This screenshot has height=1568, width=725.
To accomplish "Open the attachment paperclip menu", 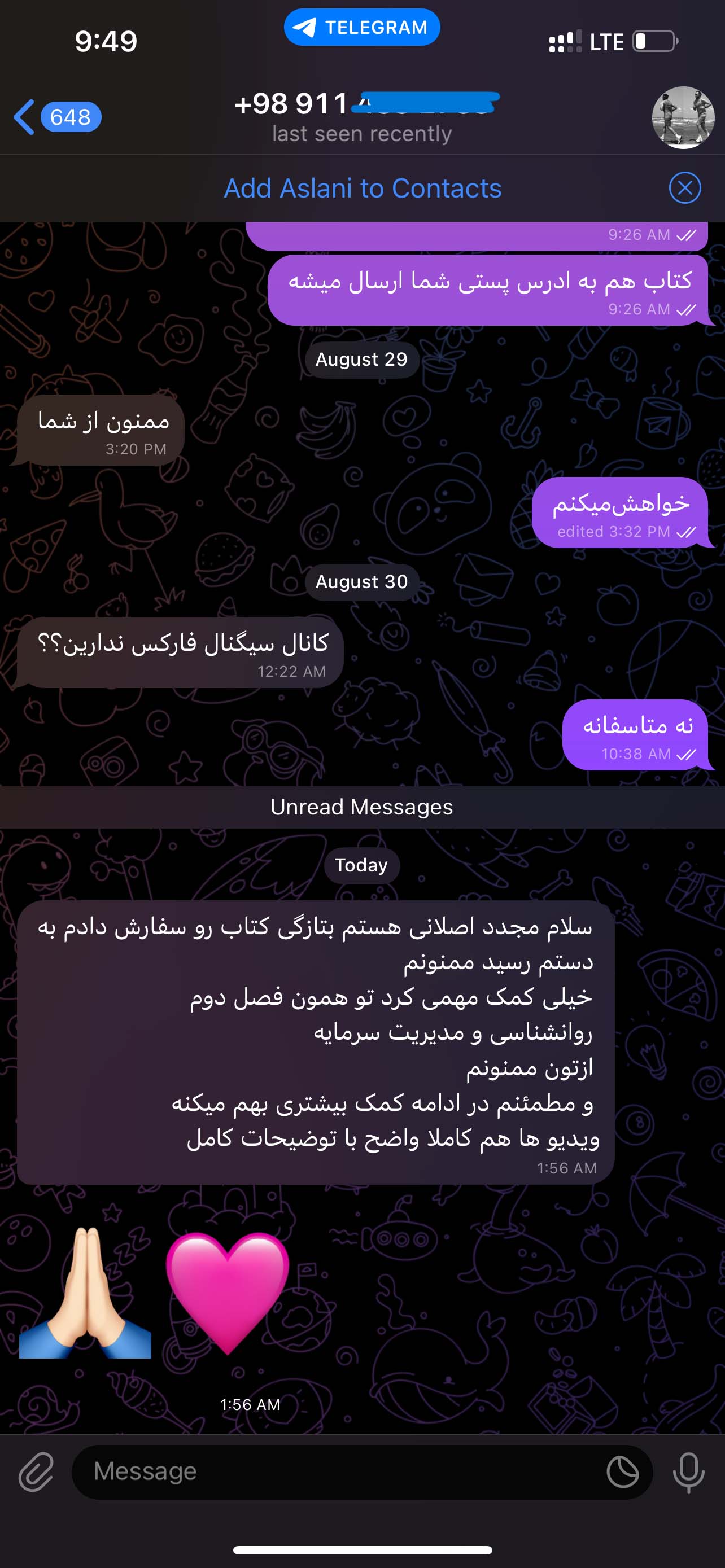I will [36, 1472].
